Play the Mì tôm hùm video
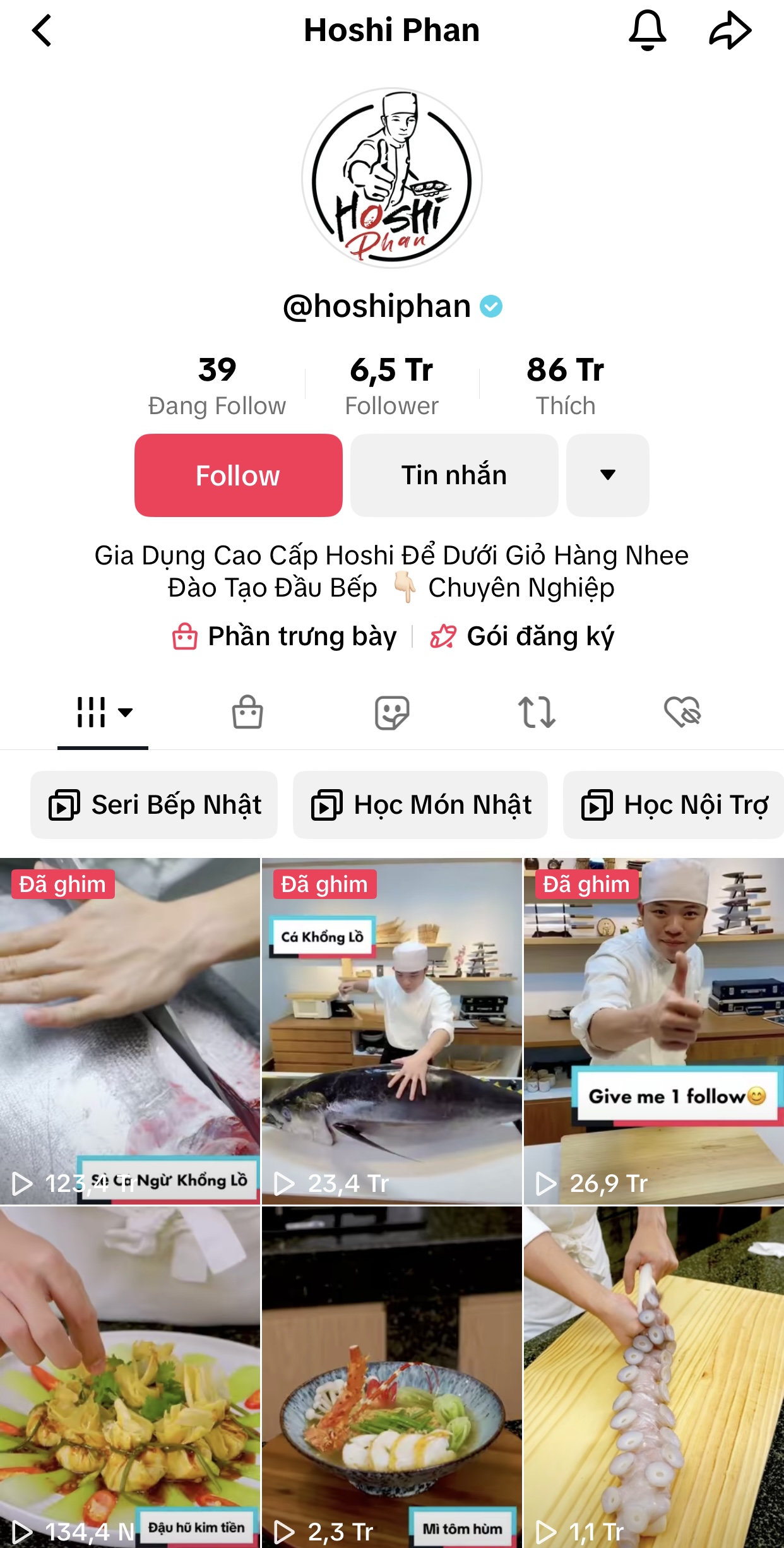The width and height of the screenshot is (784, 1548). click(x=392, y=1377)
